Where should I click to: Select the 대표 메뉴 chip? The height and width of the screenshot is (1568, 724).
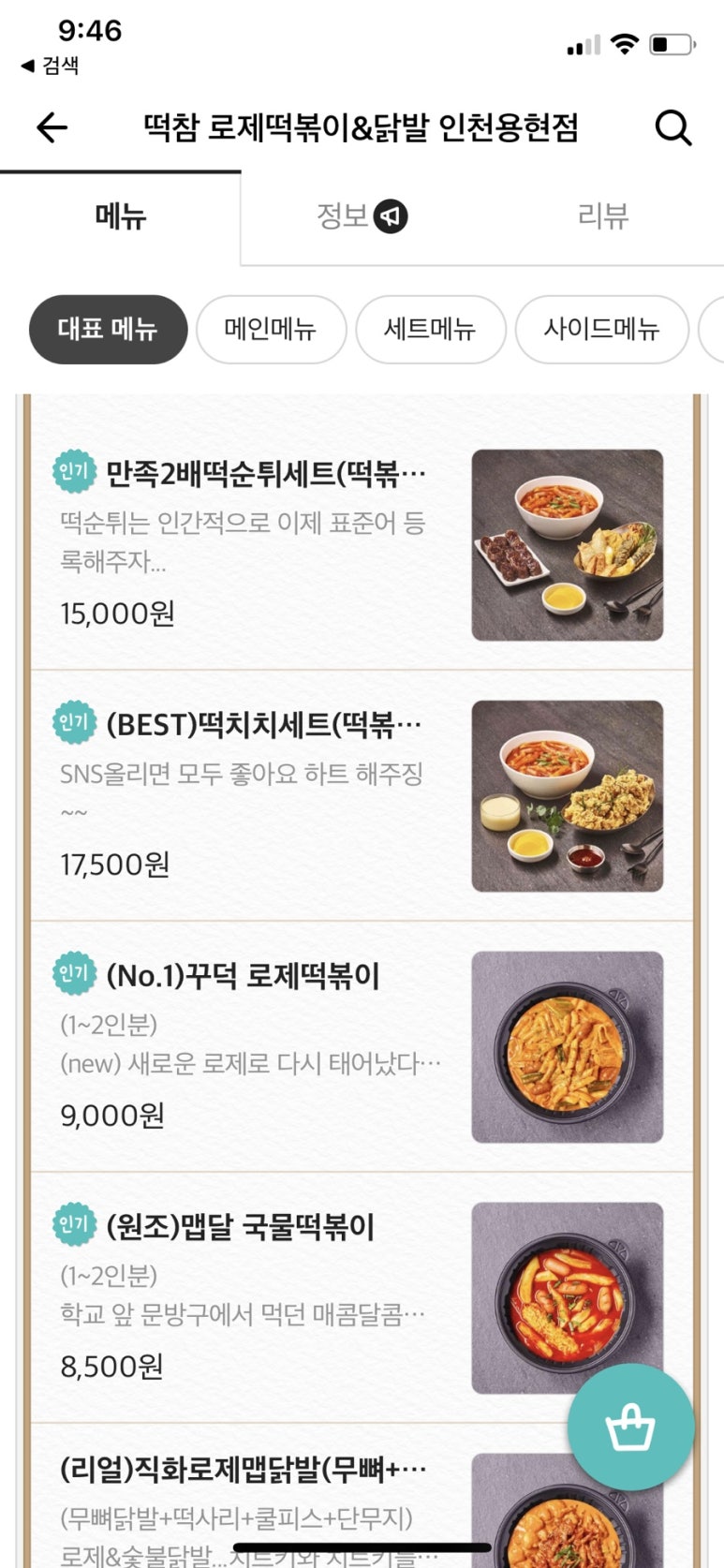coord(108,329)
